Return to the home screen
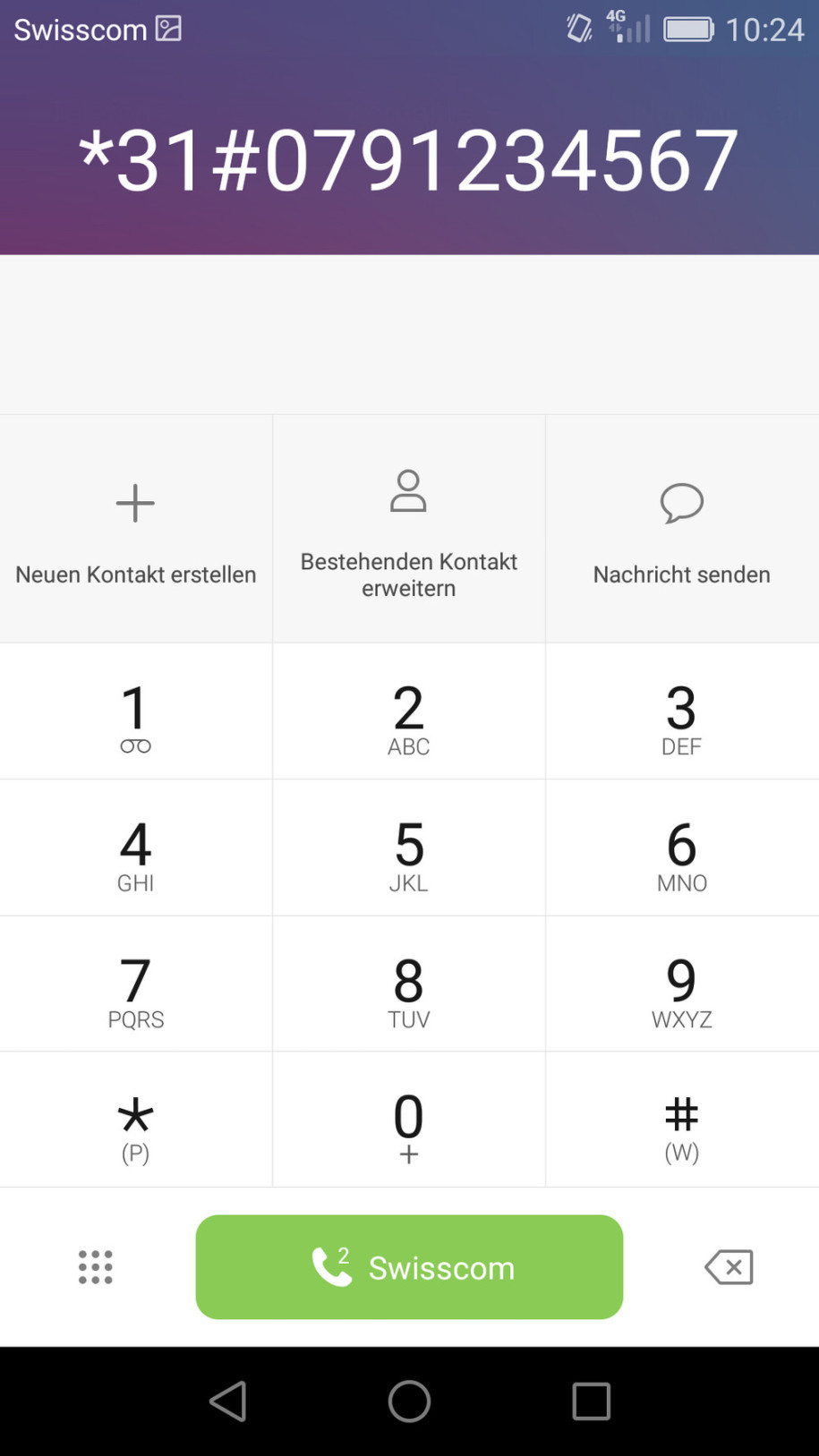The width and height of the screenshot is (819, 1456). (409, 1401)
